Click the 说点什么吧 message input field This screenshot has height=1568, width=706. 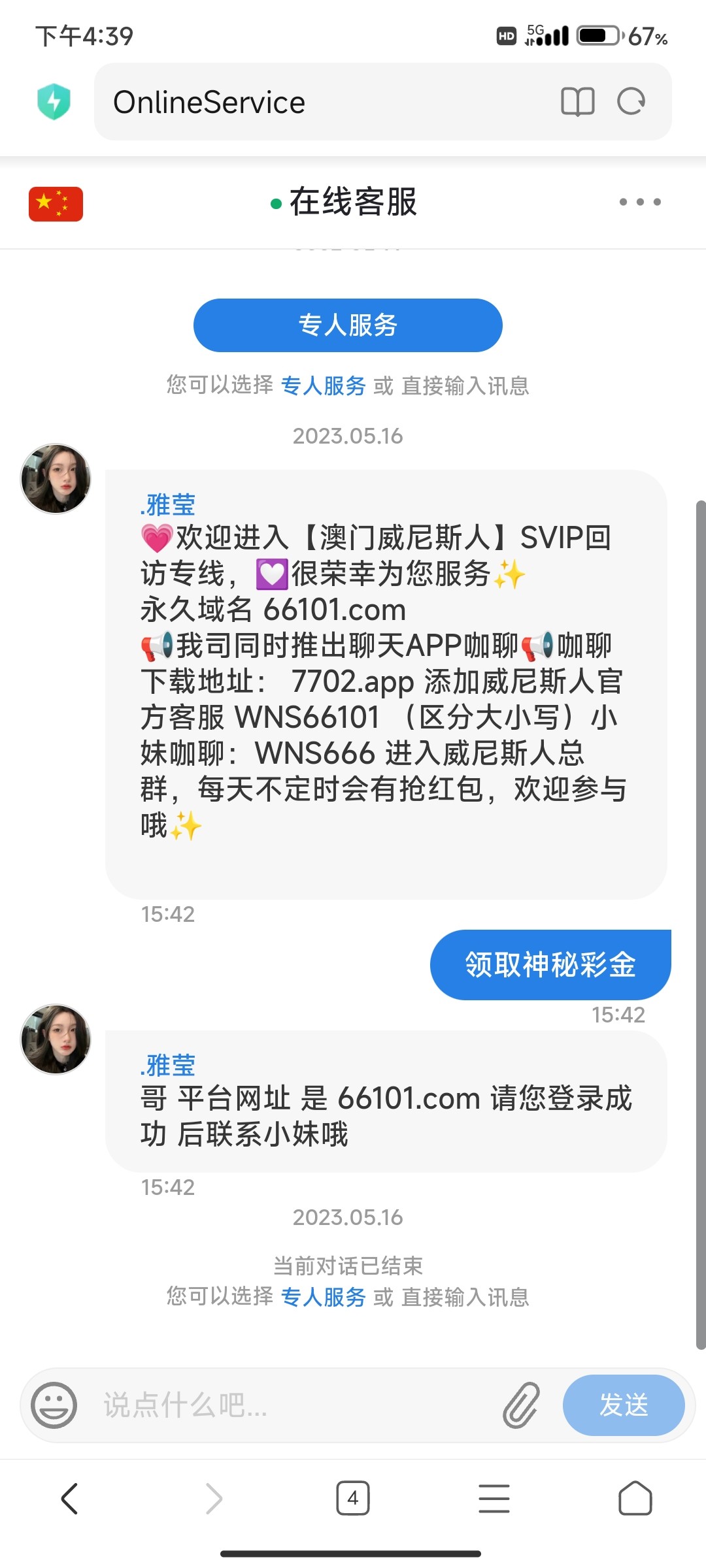pos(261,1405)
